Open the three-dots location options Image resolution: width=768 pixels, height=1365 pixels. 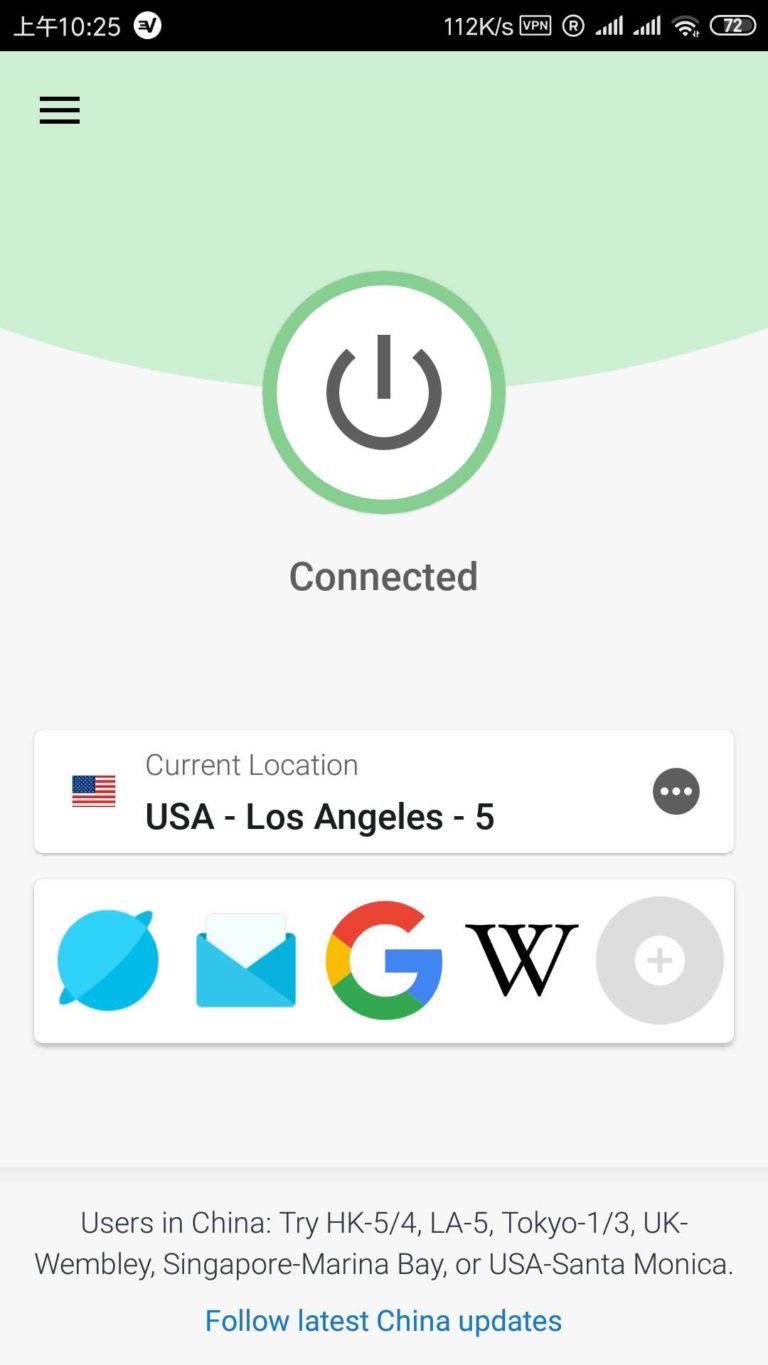(x=676, y=791)
